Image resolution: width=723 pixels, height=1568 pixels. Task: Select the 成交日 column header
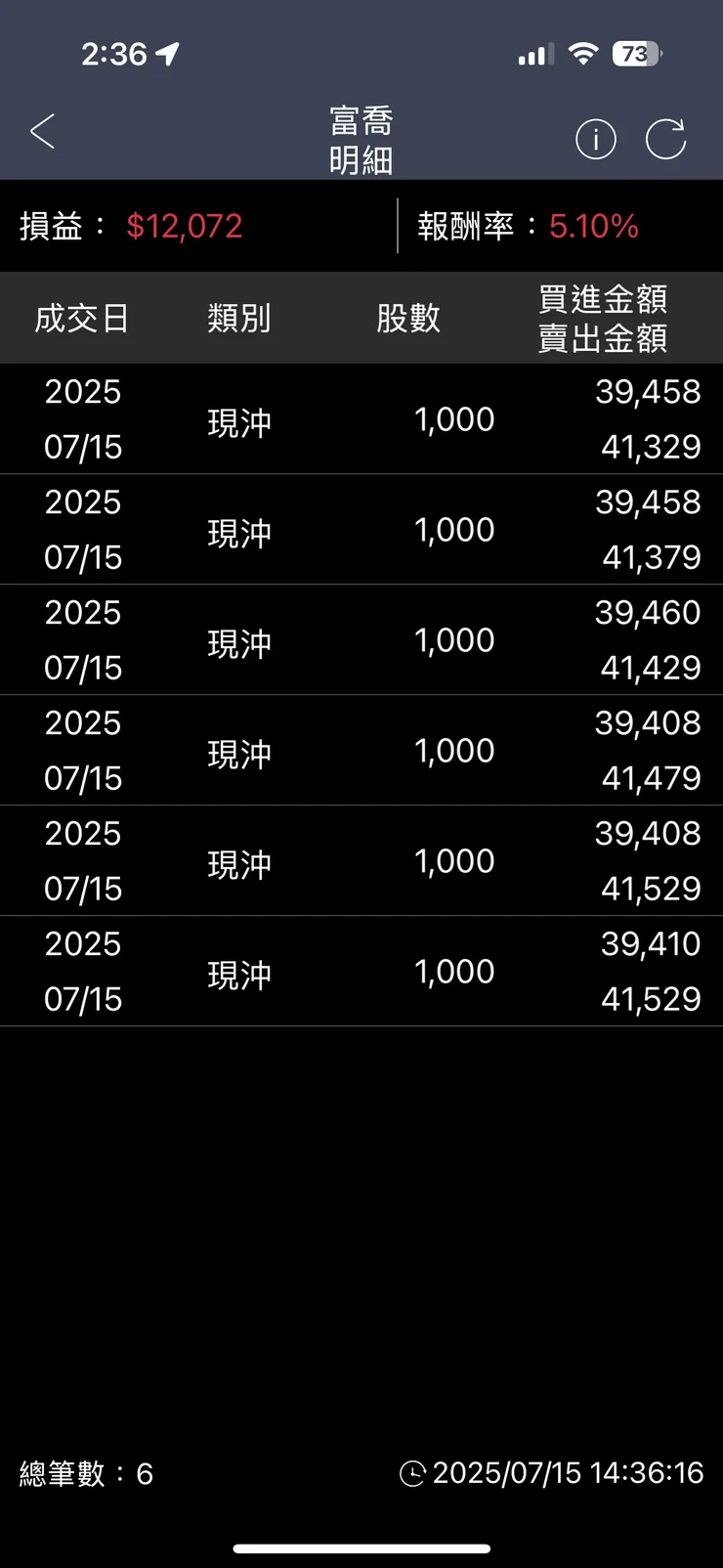84,318
